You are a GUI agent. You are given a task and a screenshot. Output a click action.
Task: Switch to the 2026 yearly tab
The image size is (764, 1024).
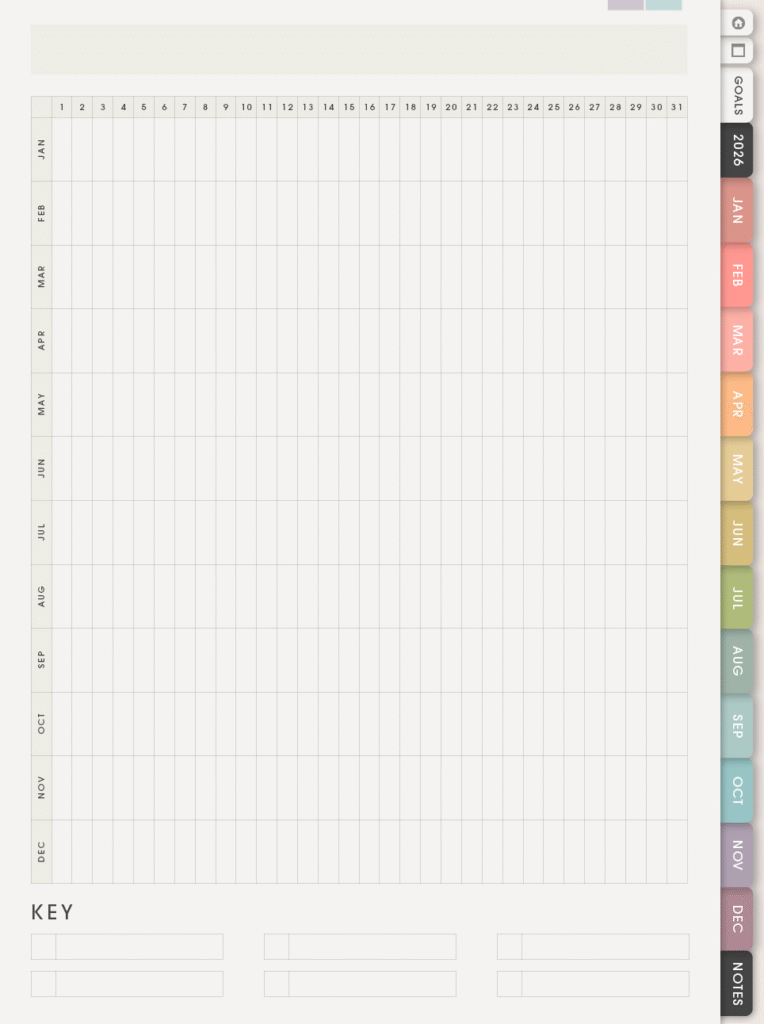point(737,150)
